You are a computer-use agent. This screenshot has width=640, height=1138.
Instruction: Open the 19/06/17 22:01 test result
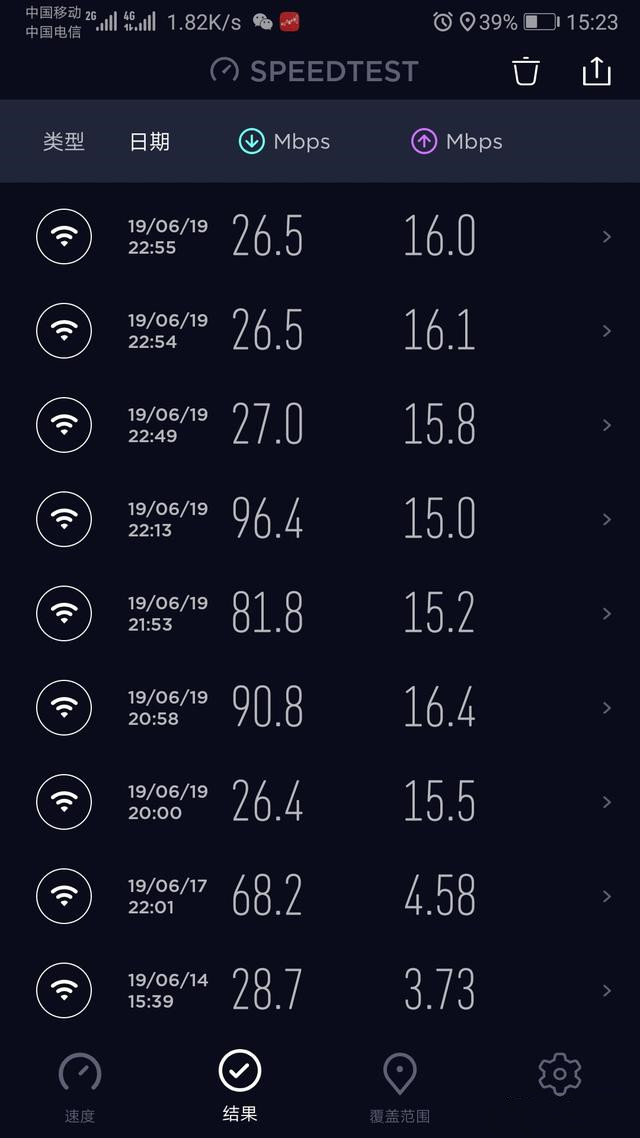tap(320, 896)
